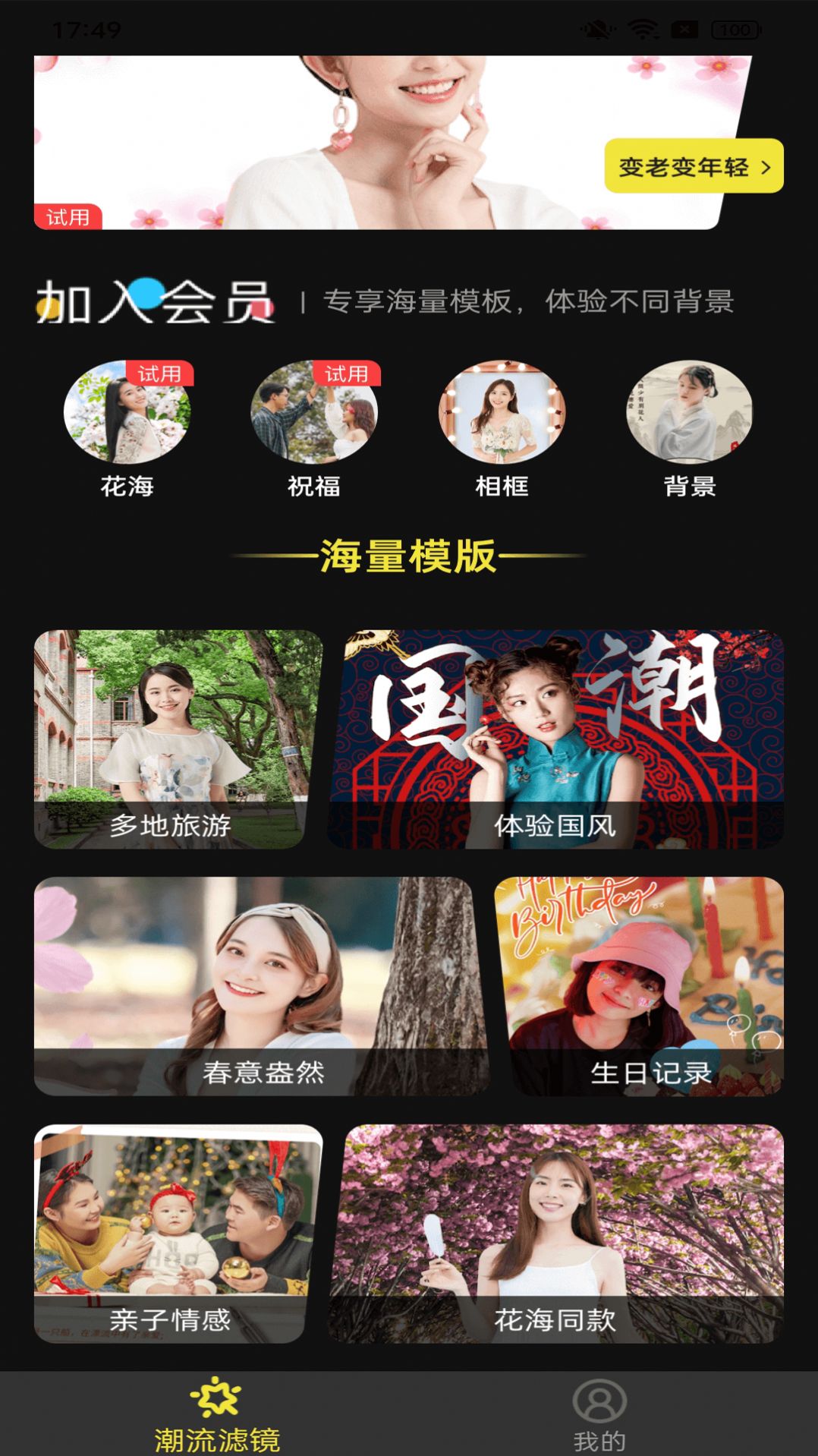Open the 春意盎然 template card
The width and height of the screenshot is (818, 1456).
pyautogui.click(x=260, y=986)
